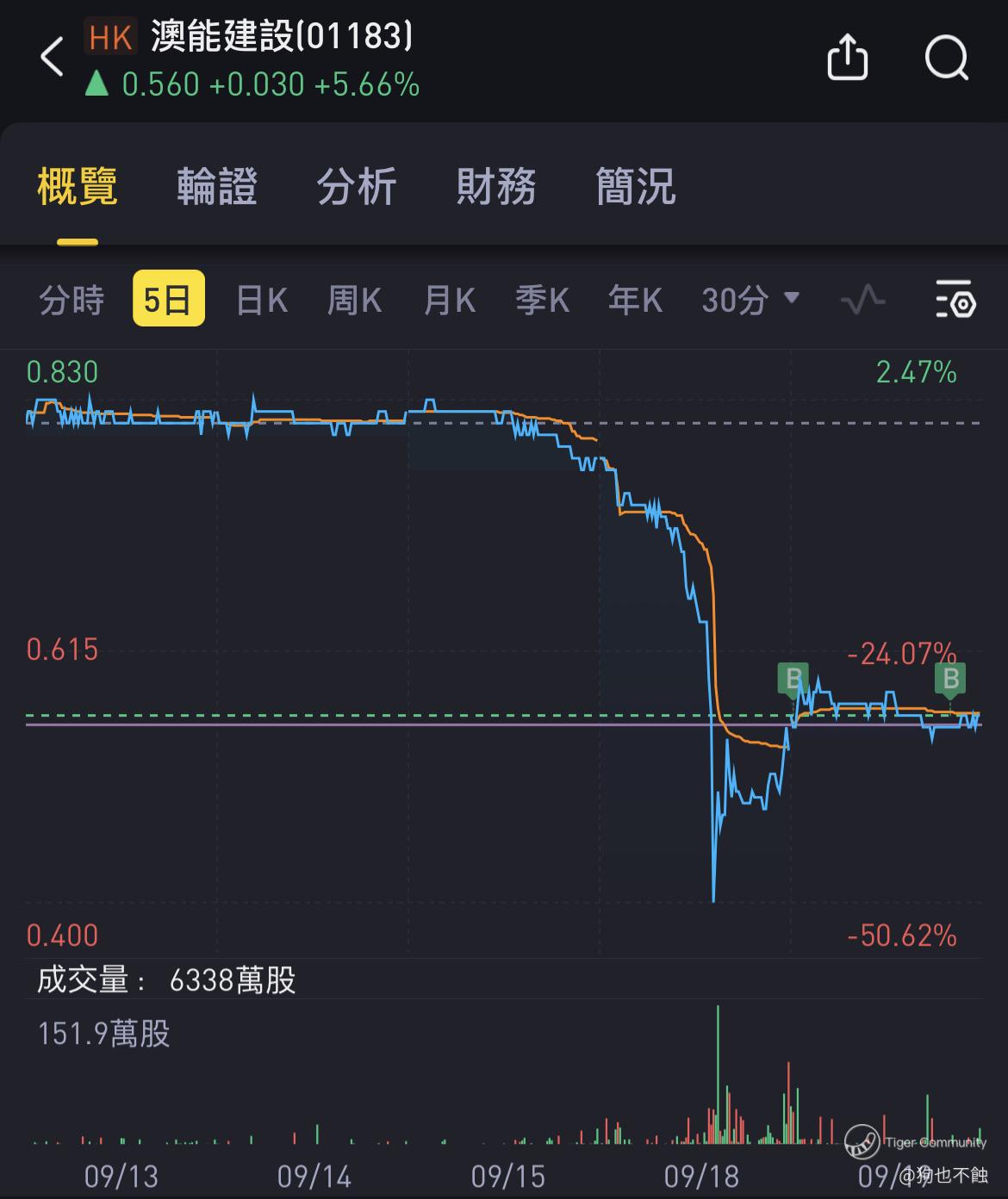
Task: Display the 季K chart
Action: [542, 301]
